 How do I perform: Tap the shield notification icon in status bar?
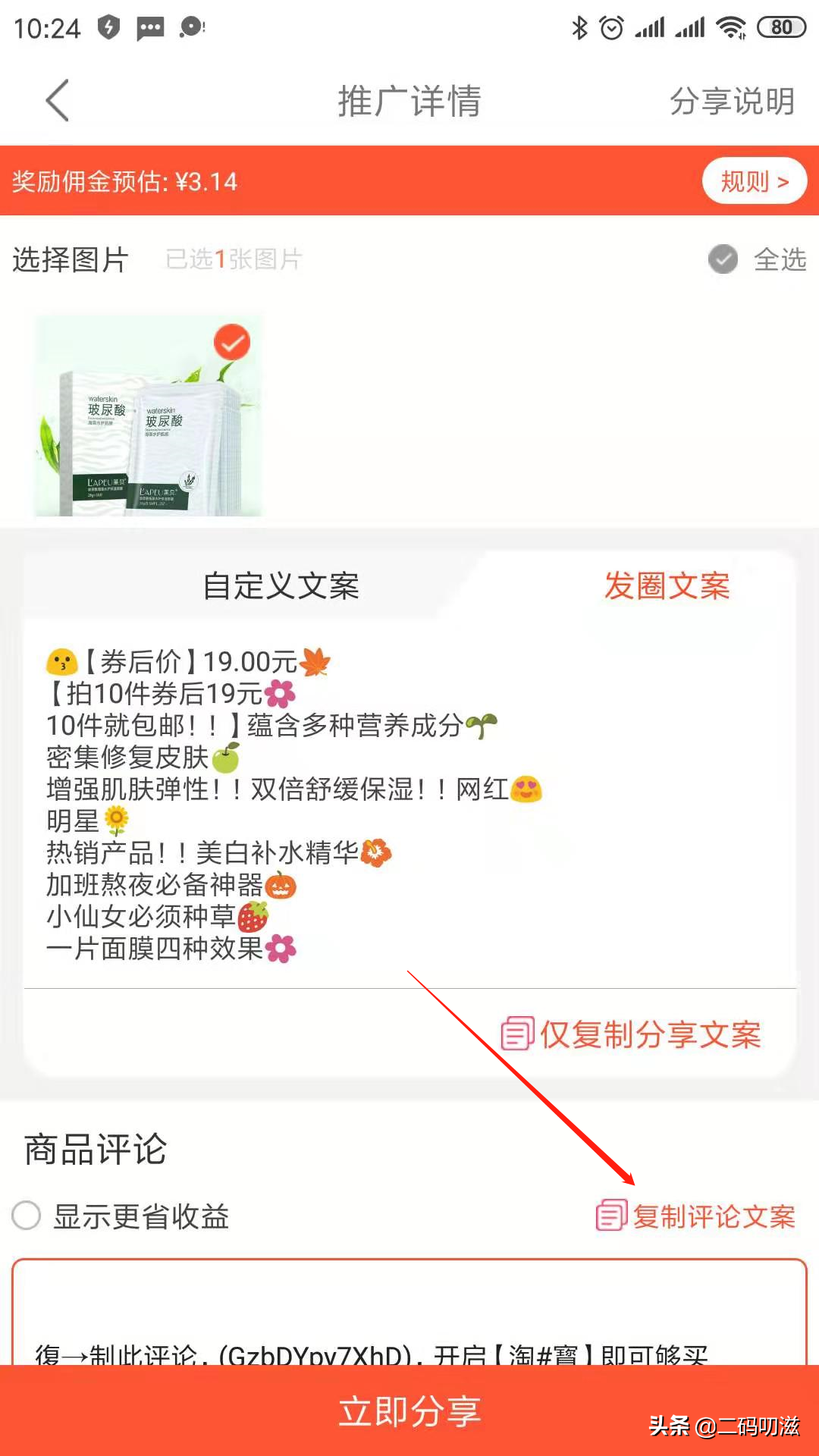point(108,27)
